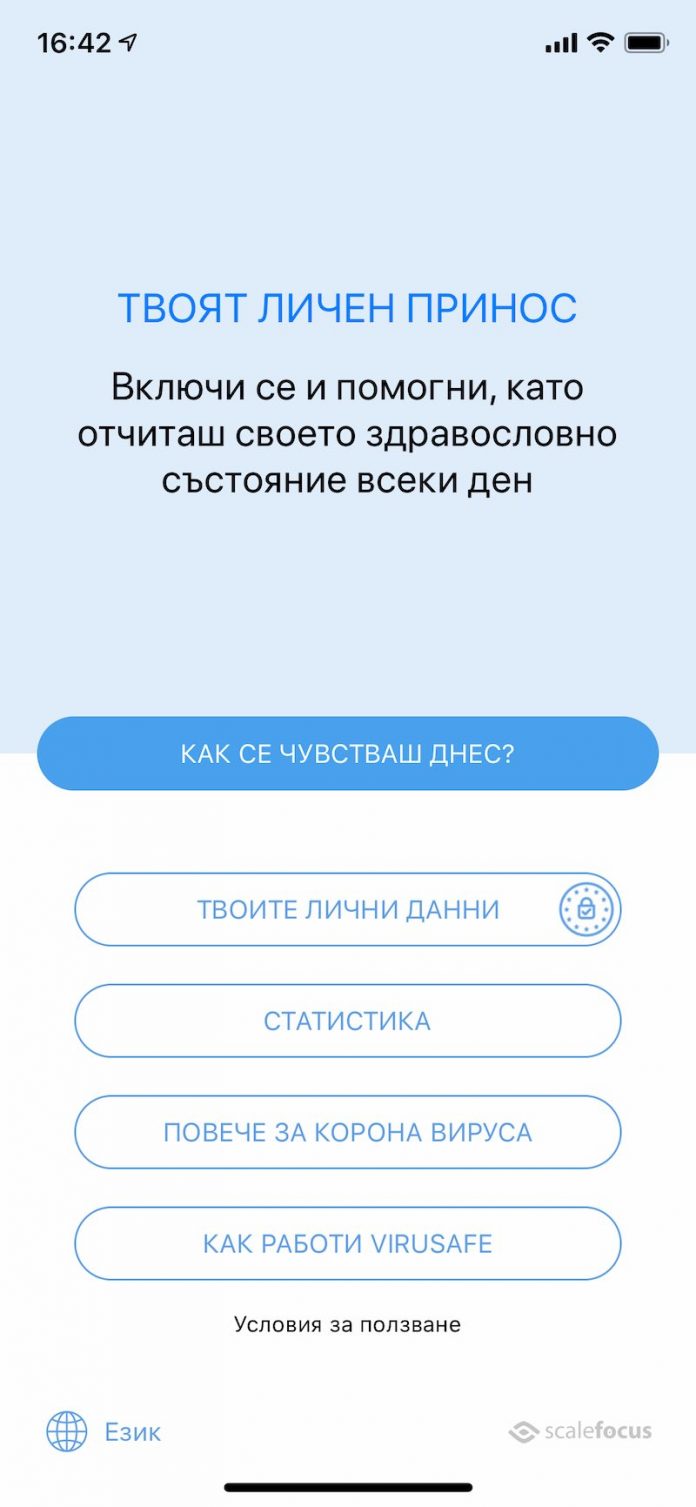Read Условия за ползване

347,1324
